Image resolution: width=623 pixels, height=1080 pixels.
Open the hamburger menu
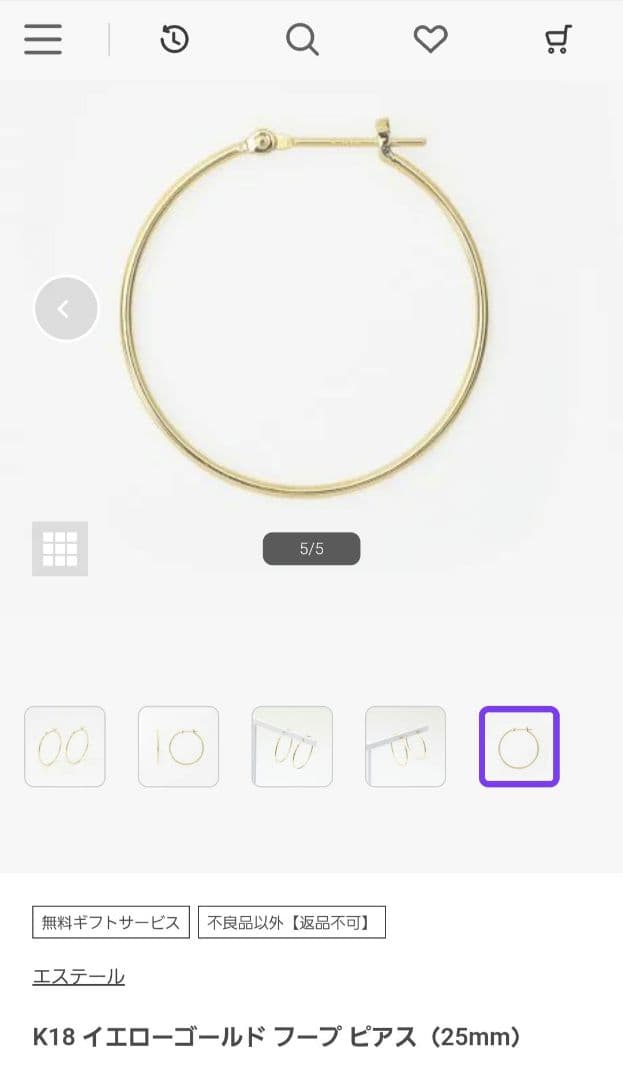pyautogui.click(x=43, y=39)
